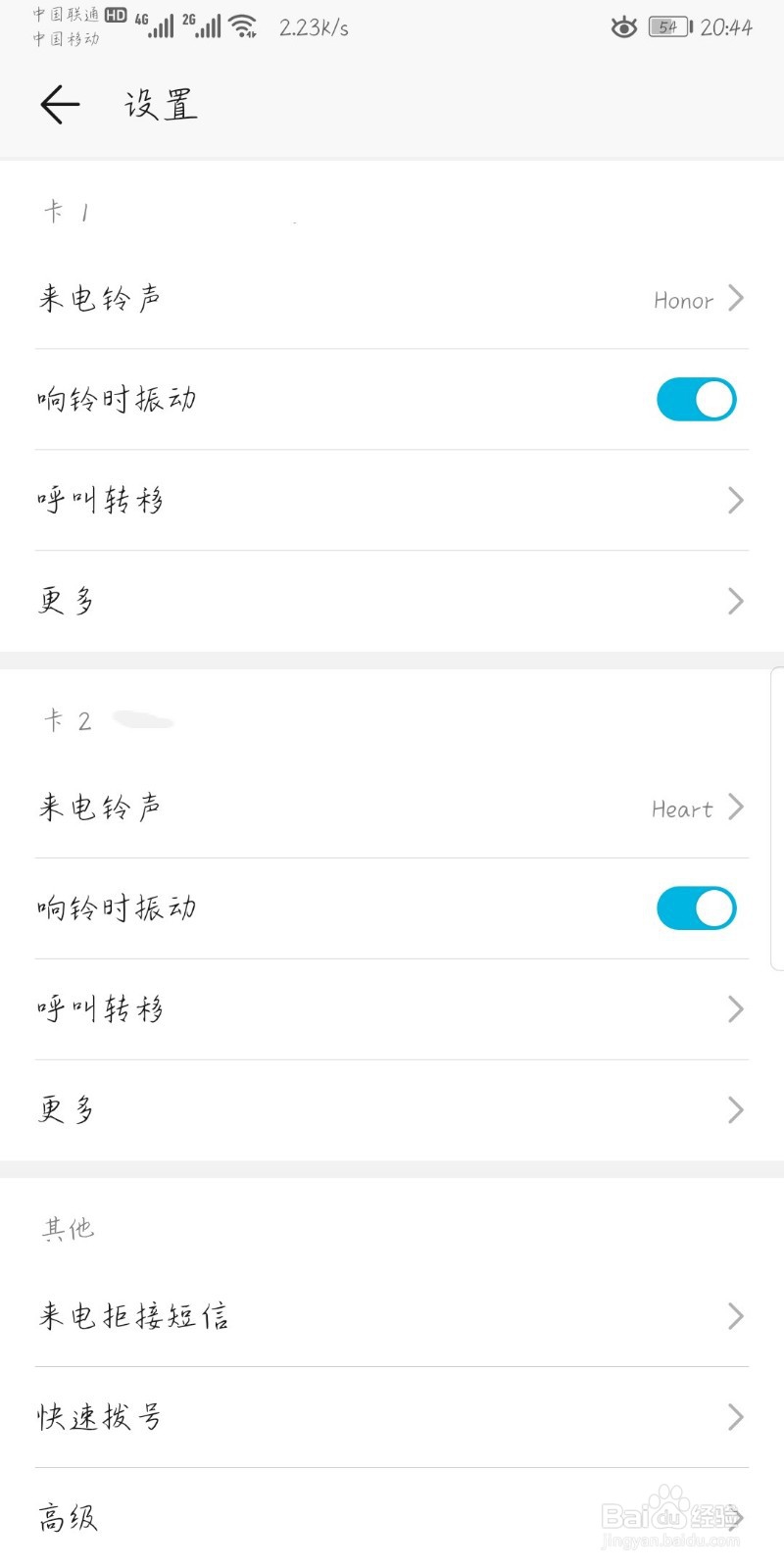Open the Heart ringtone setting for 卡2
This screenshot has height=1568, width=784.
click(x=392, y=808)
